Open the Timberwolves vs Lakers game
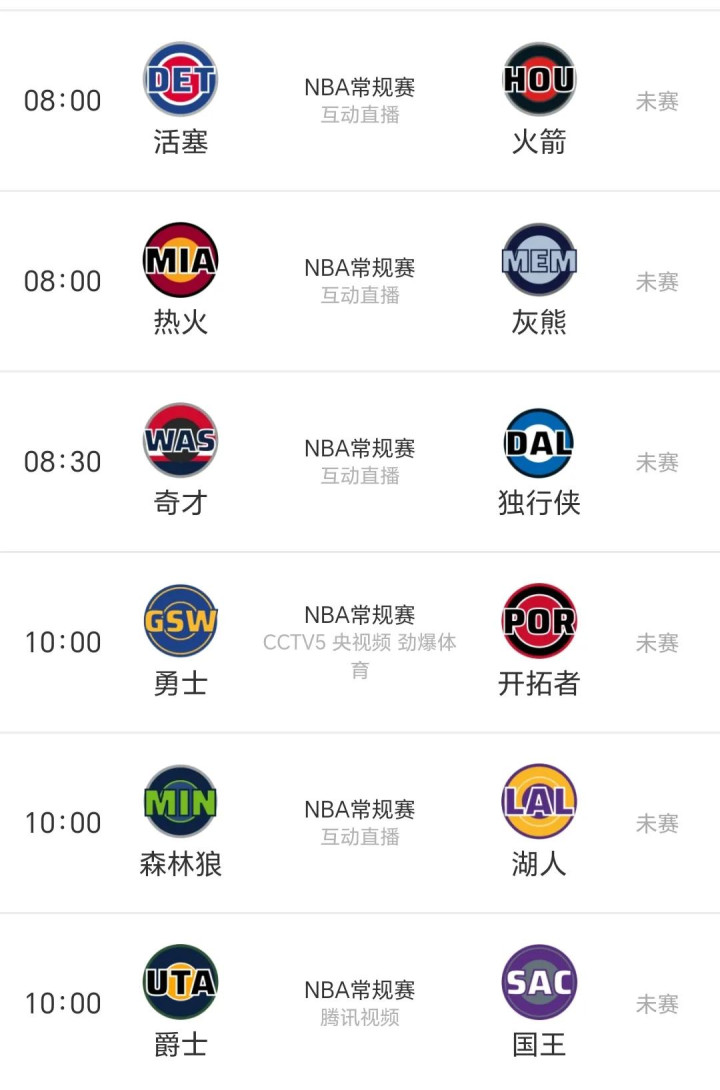 pyautogui.click(x=360, y=822)
